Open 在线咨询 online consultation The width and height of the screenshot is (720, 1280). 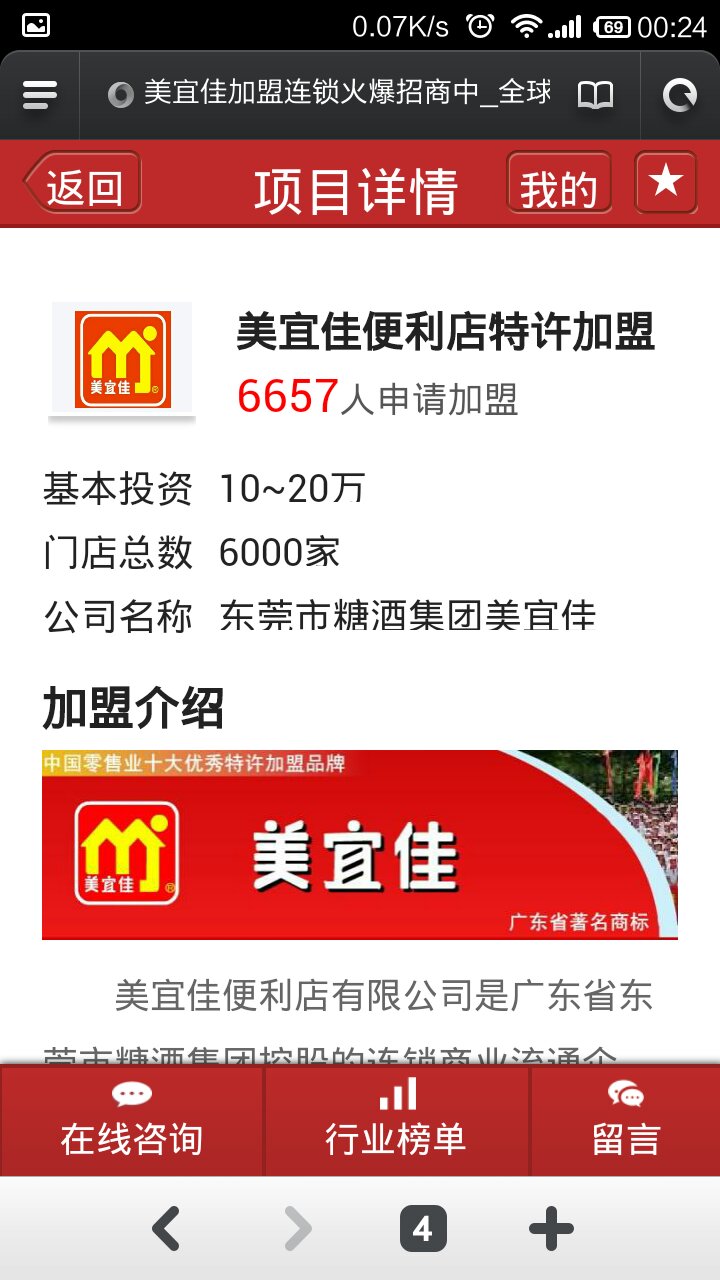click(x=132, y=1120)
